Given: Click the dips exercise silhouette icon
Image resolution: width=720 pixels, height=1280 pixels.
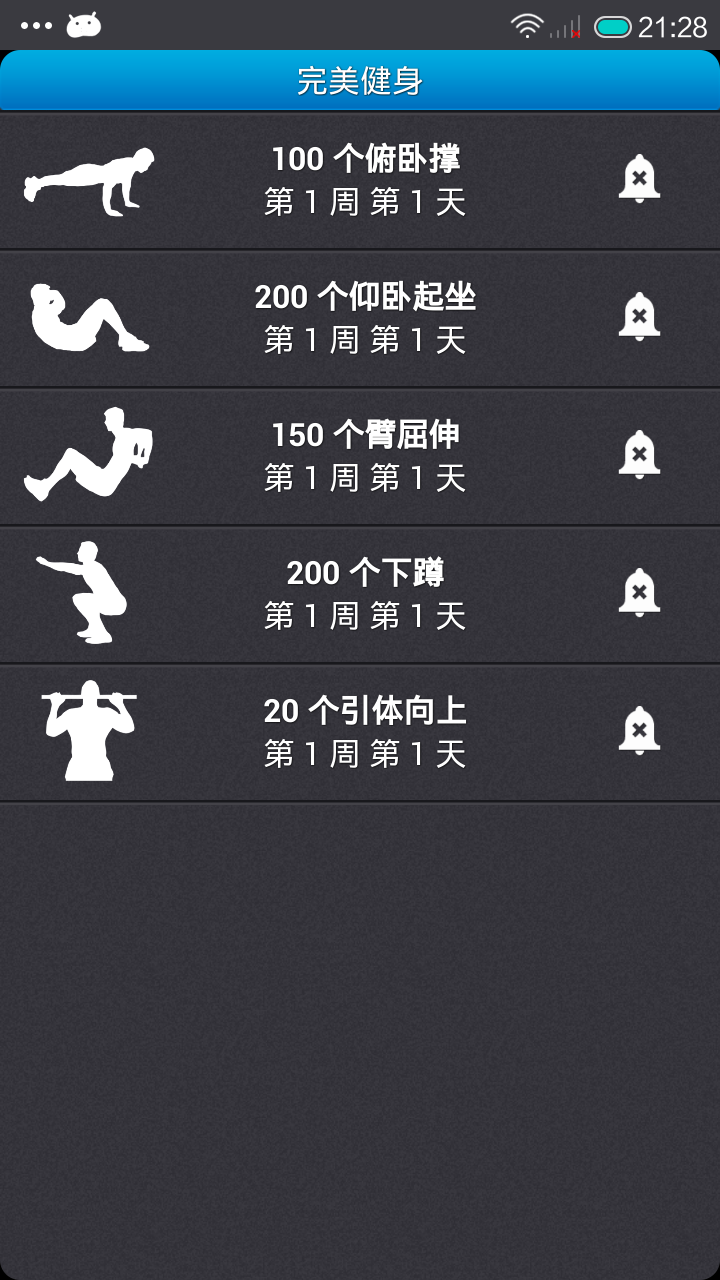Looking at the screenshot, I should [90, 455].
